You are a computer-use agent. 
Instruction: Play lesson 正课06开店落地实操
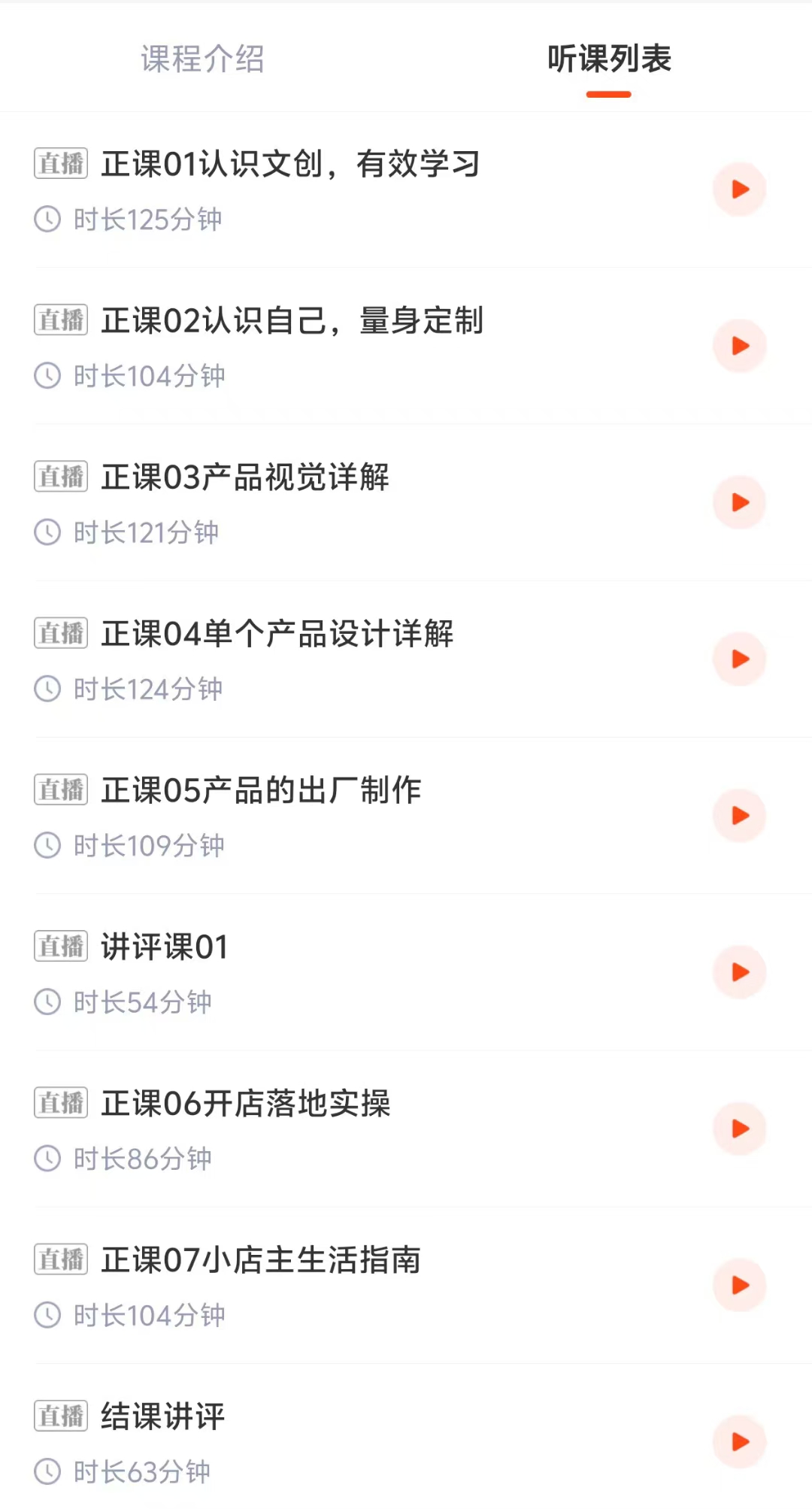point(740,1129)
